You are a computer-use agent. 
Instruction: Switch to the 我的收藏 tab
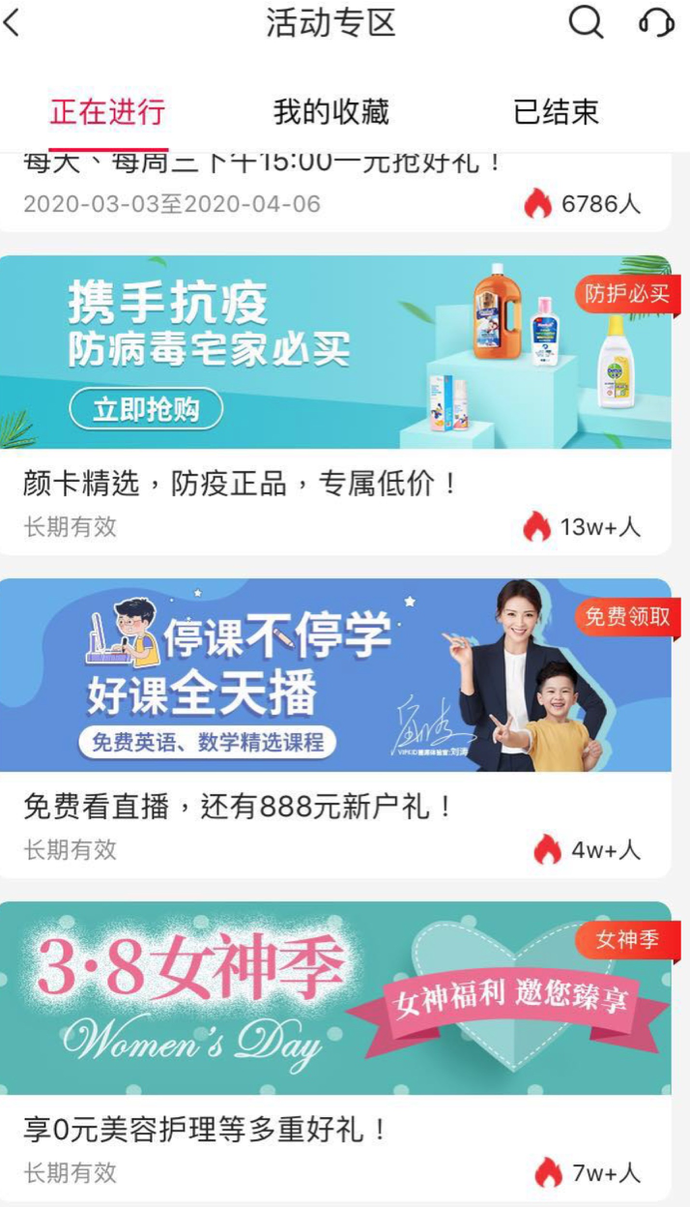(331, 111)
